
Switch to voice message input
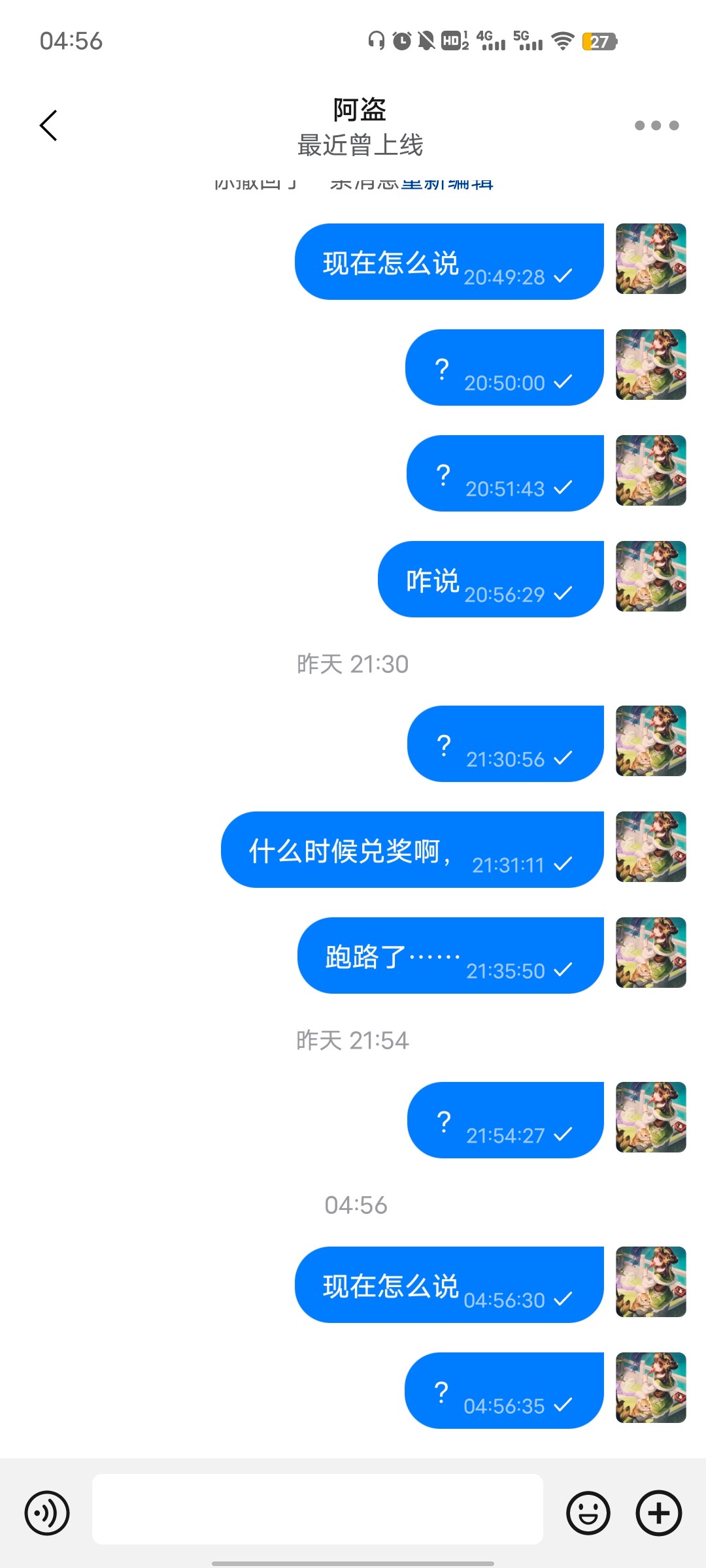[47, 1512]
